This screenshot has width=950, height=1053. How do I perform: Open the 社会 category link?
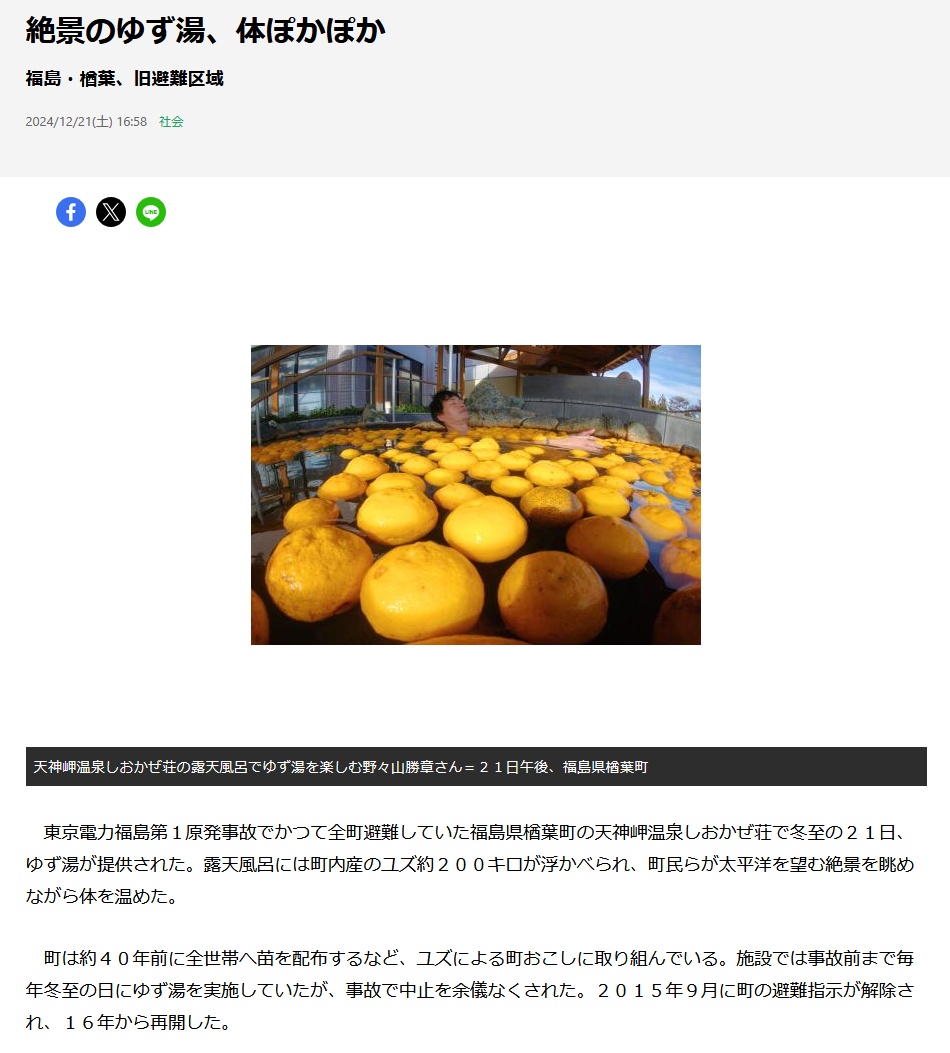(171, 122)
